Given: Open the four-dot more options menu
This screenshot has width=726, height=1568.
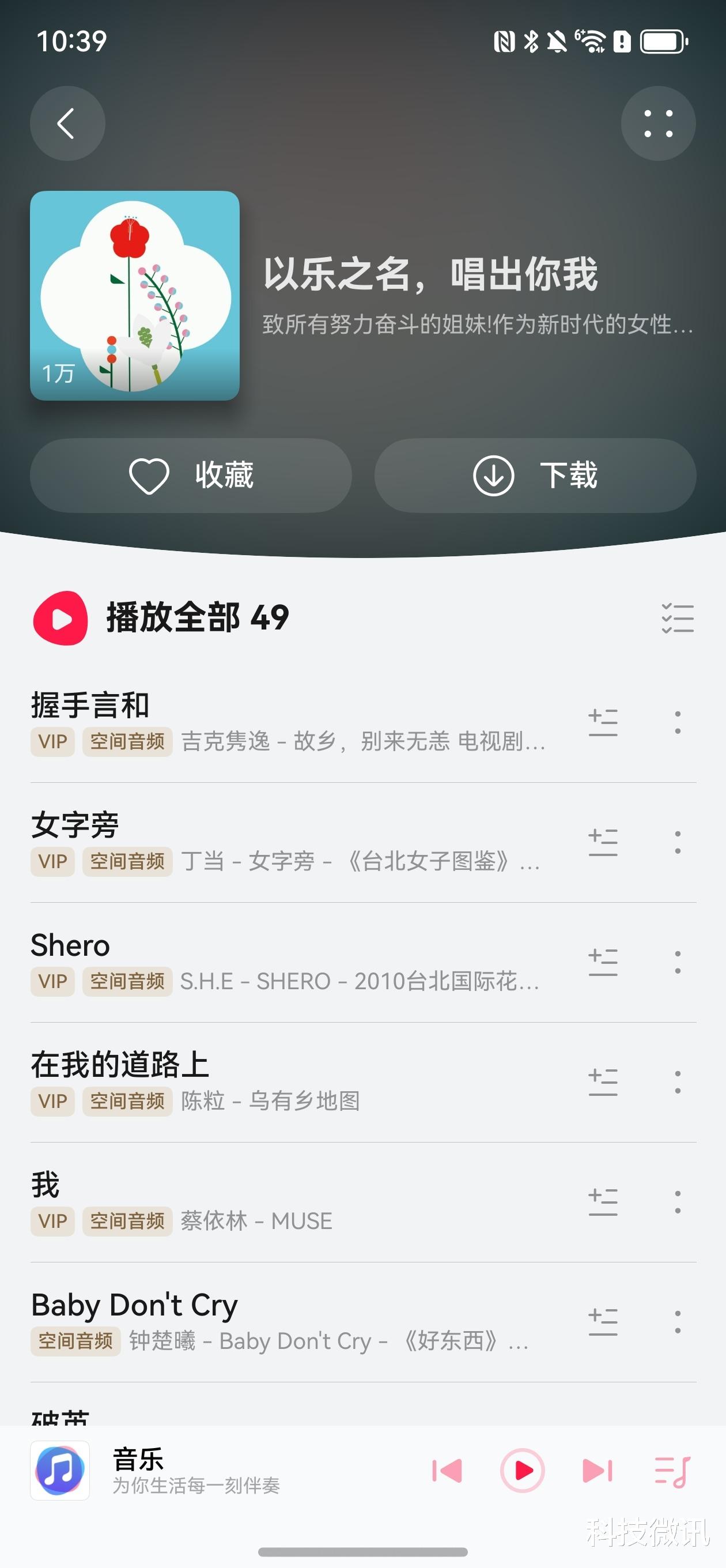Looking at the screenshot, I should (658, 123).
